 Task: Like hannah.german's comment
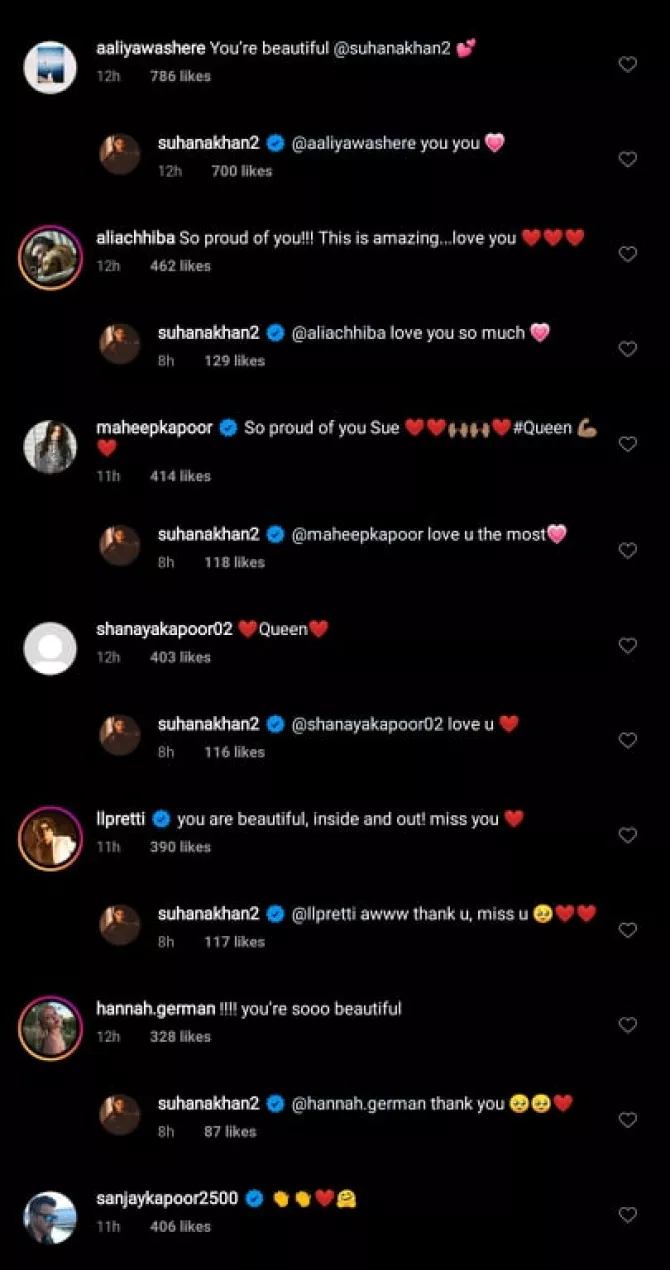627,1025
